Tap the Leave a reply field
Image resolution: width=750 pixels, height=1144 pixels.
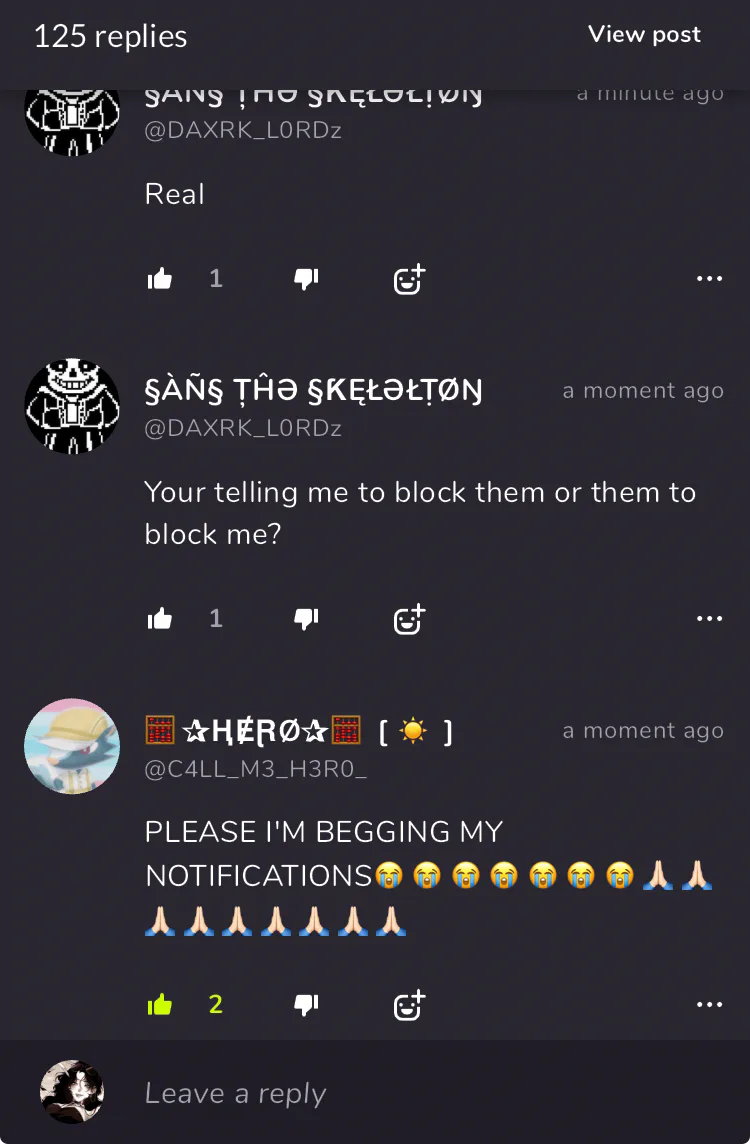pos(400,1093)
